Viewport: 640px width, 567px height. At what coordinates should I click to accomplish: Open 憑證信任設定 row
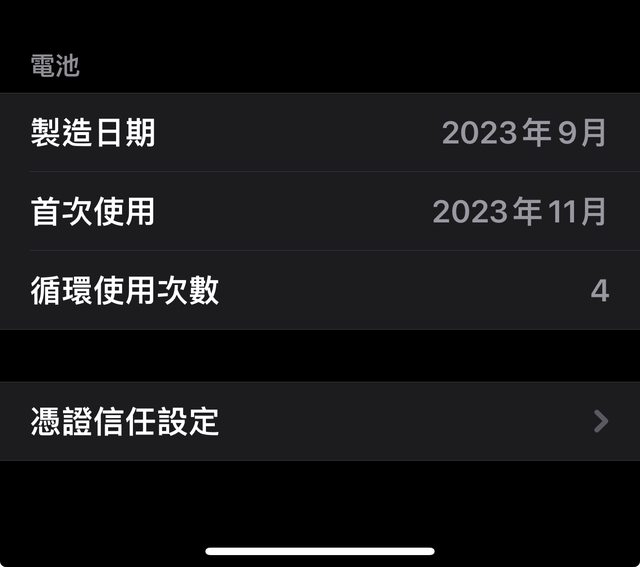(320, 421)
